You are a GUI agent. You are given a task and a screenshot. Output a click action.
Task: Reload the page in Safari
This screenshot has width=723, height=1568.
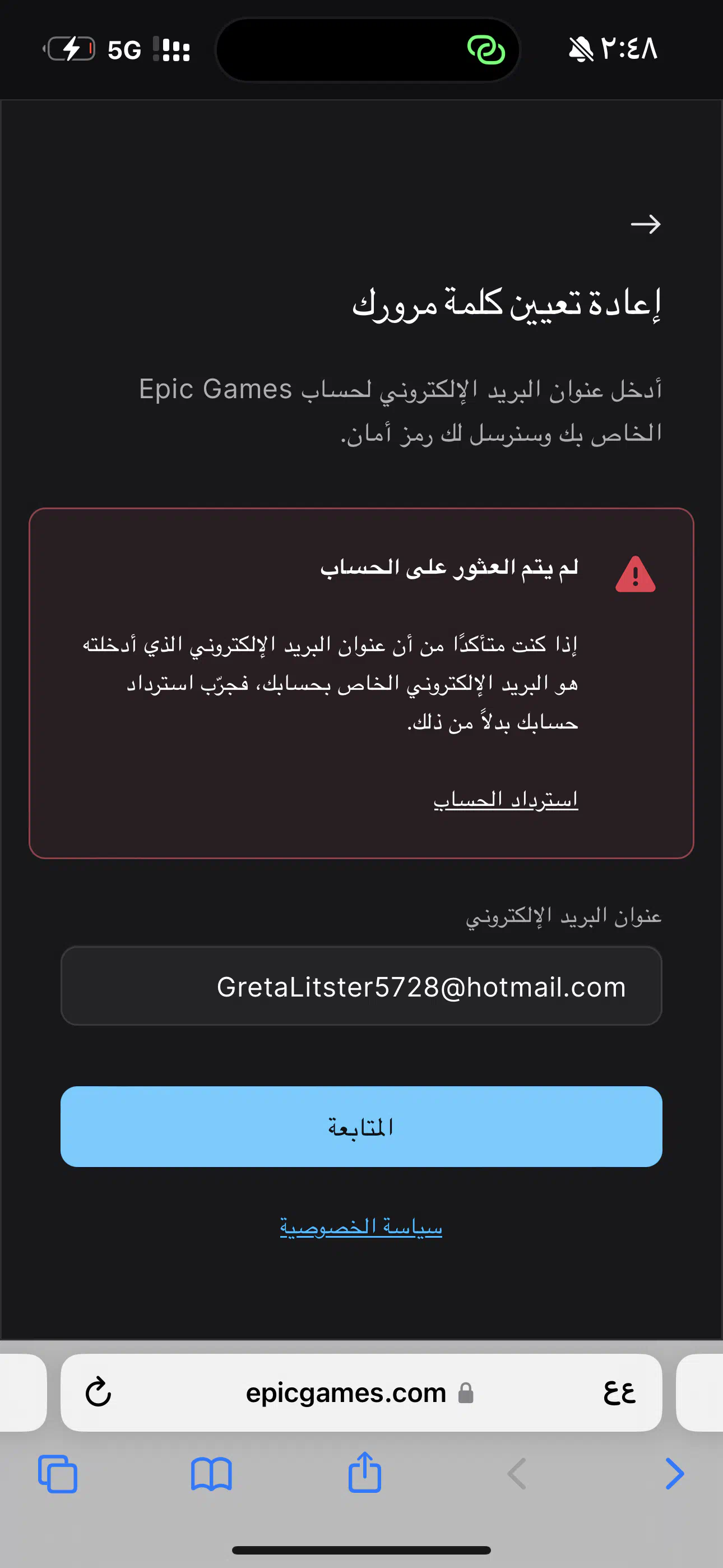(x=98, y=1392)
